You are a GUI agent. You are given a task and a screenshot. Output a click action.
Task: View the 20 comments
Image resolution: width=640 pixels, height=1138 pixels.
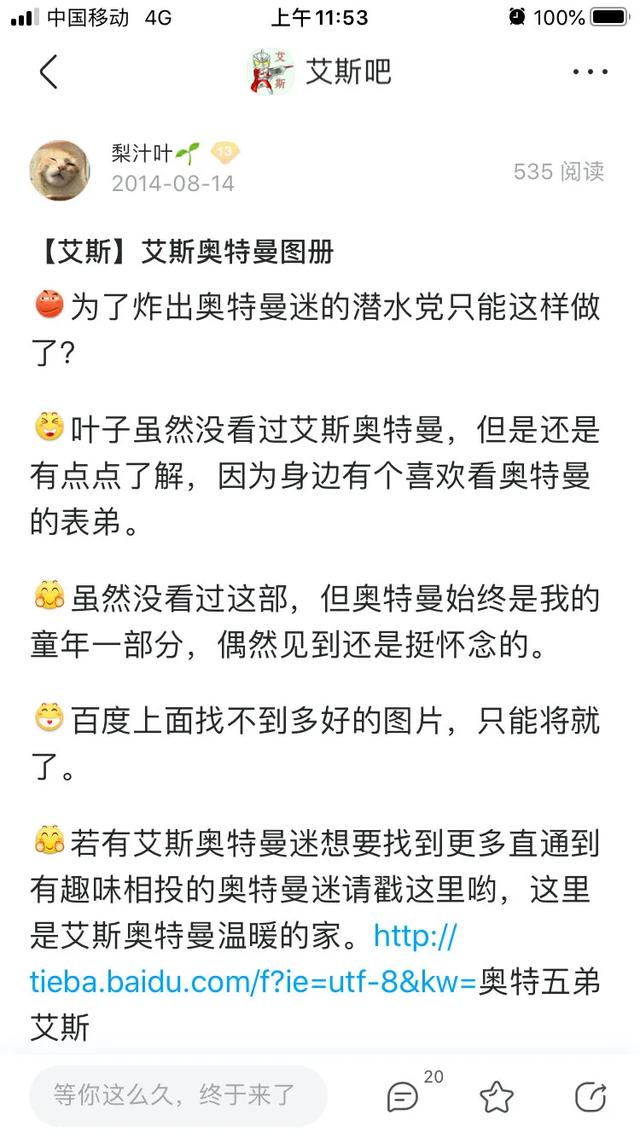[x=404, y=1096]
